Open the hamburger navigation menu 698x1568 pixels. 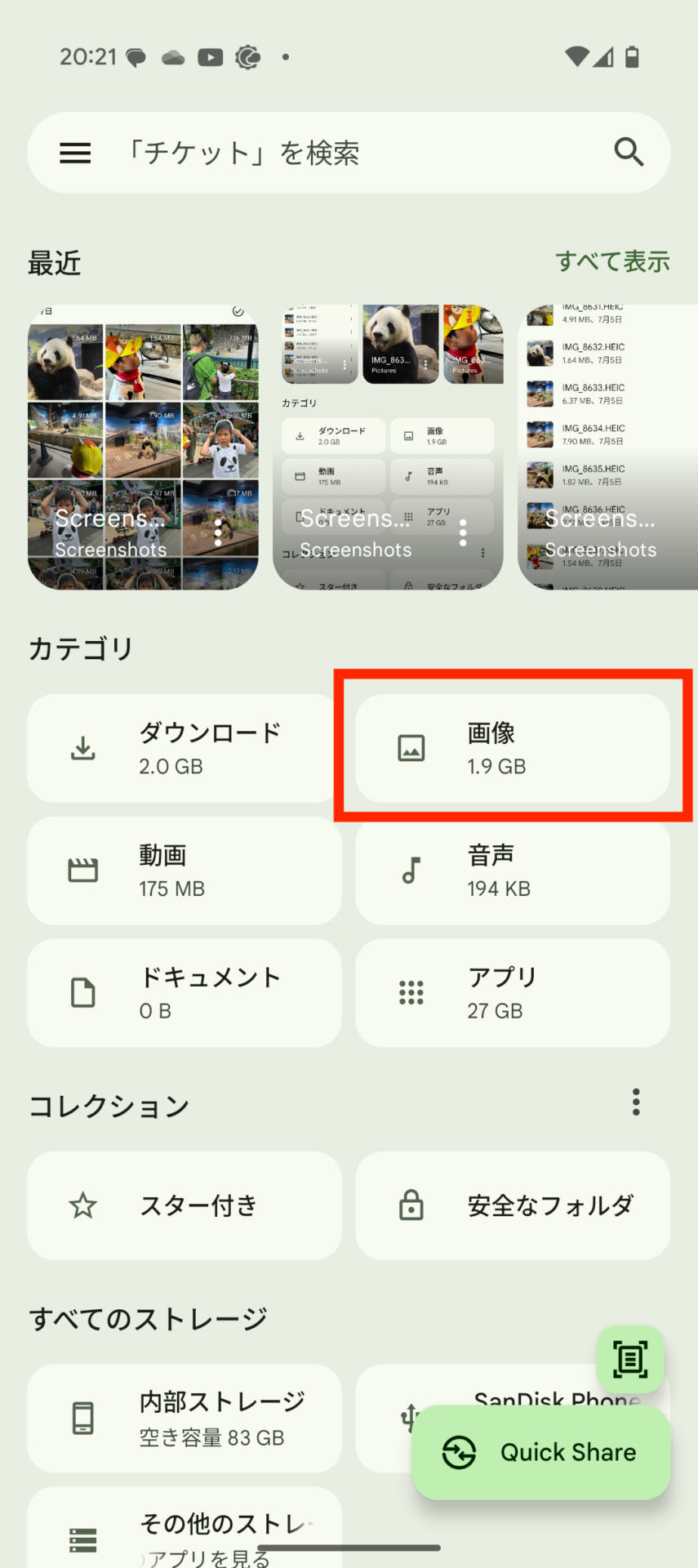[x=75, y=153]
